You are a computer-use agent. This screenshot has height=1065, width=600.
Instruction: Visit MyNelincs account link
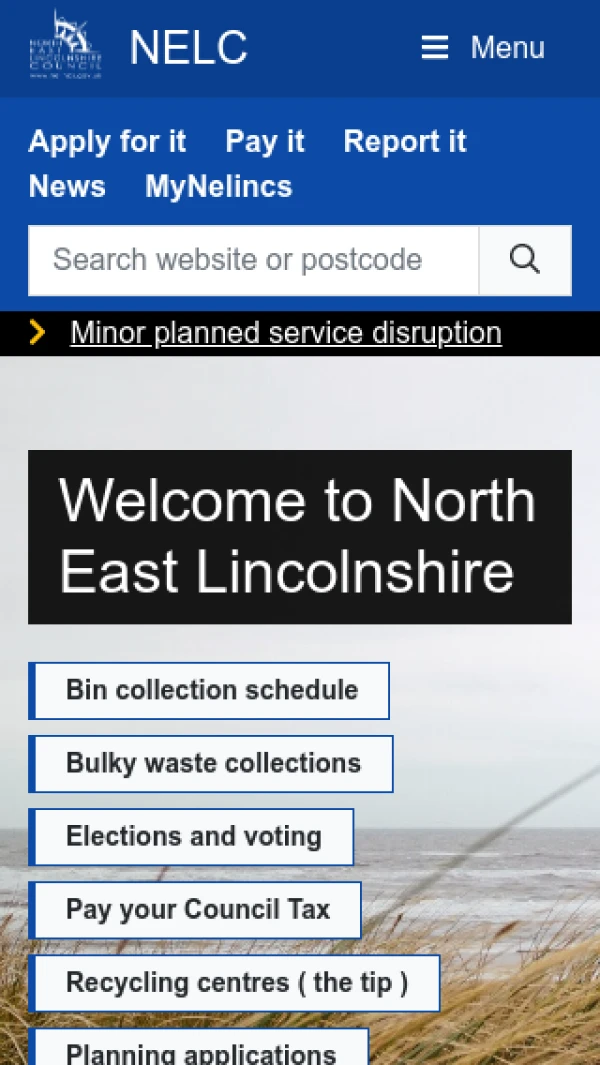[219, 187]
